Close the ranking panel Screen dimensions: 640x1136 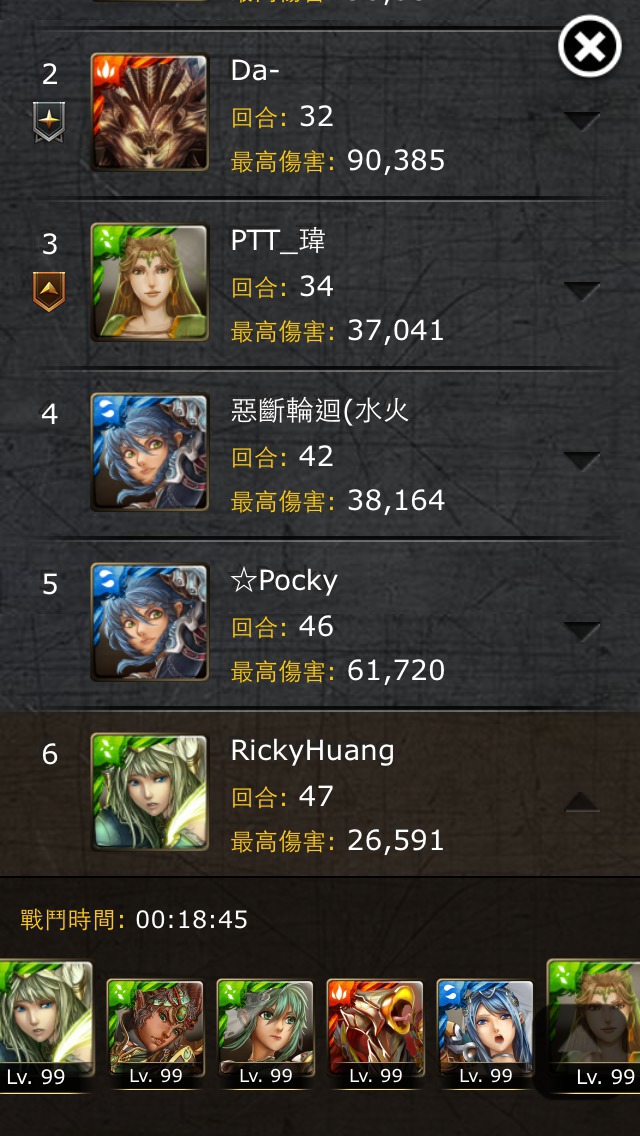tap(589, 46)
